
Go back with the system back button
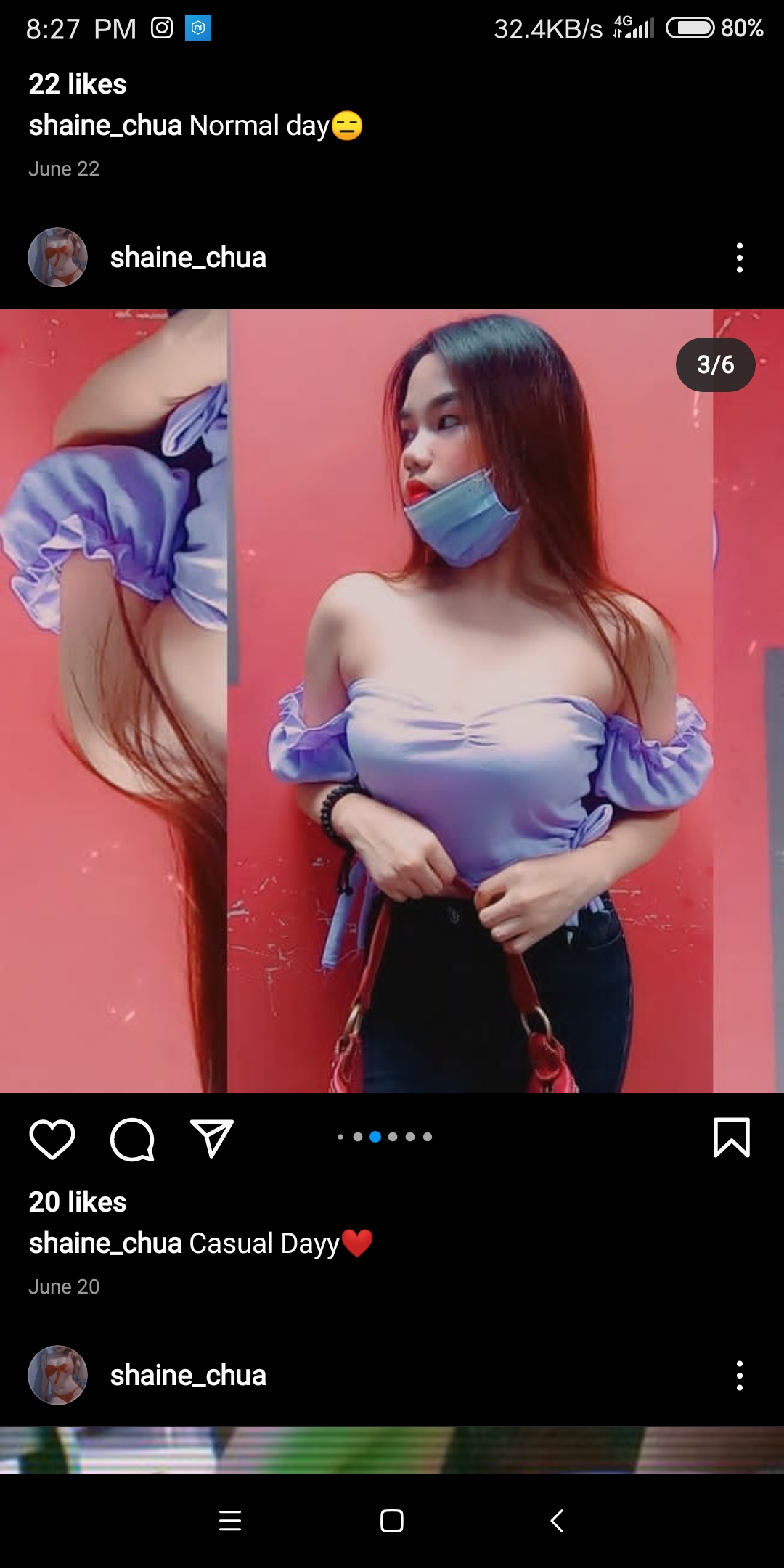557,1520
